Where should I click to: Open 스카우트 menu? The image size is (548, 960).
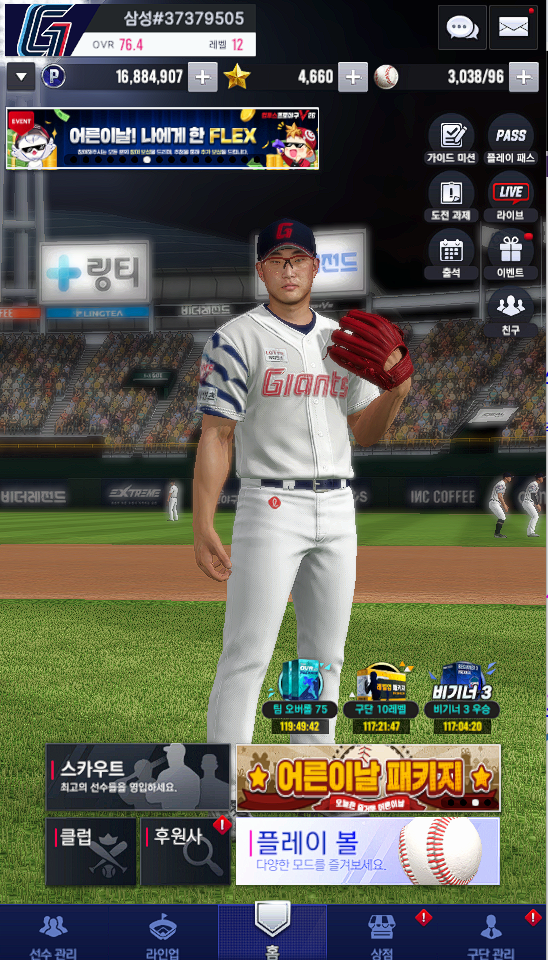pyautogui.click(x=138, y=778)
